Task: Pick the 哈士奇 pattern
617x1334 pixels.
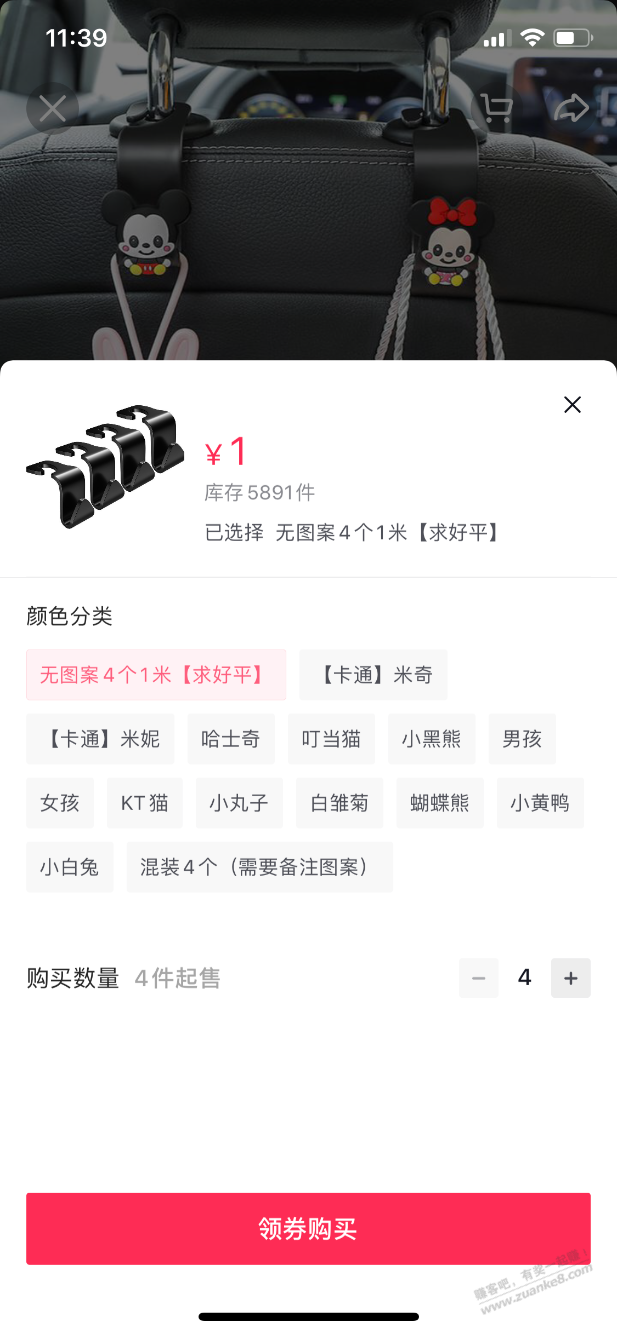Action: 230,739
